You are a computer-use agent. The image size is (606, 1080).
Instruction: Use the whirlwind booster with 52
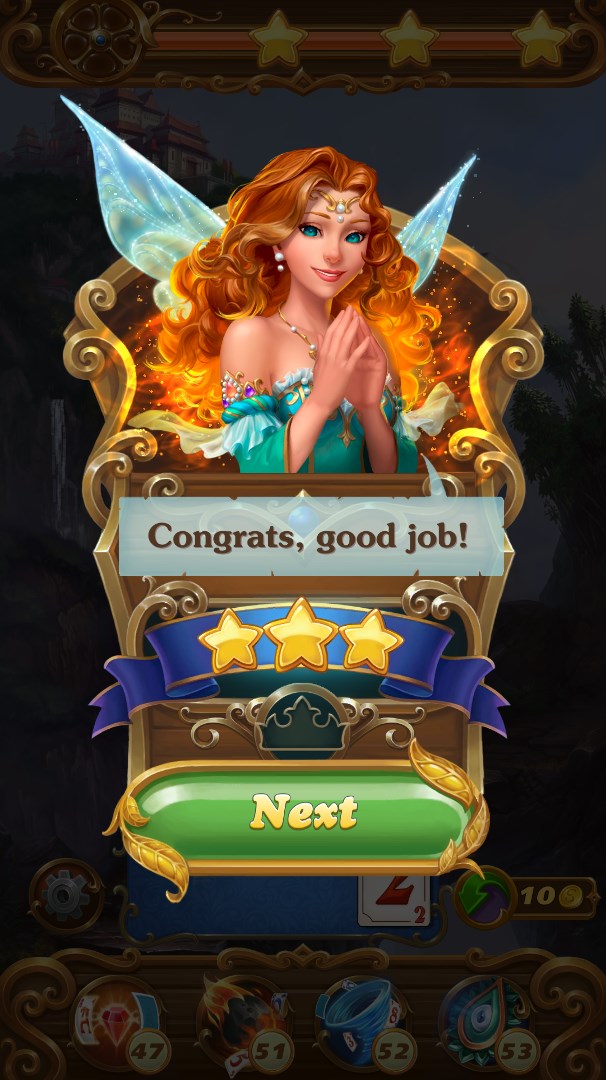tap(358, 1022)
